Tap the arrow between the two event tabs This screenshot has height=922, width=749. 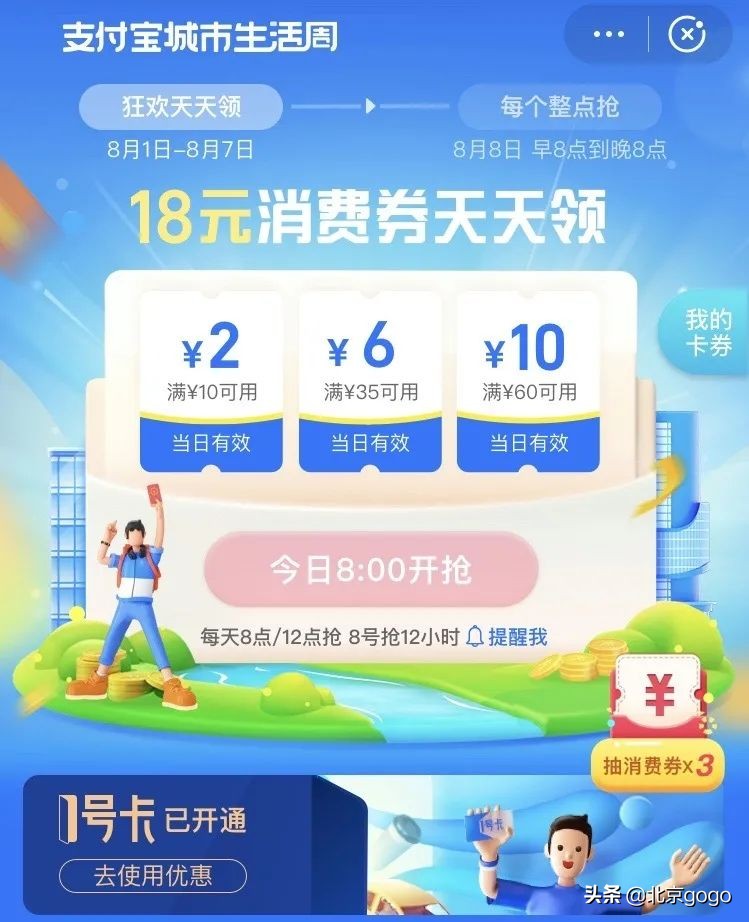coord(370,107)
